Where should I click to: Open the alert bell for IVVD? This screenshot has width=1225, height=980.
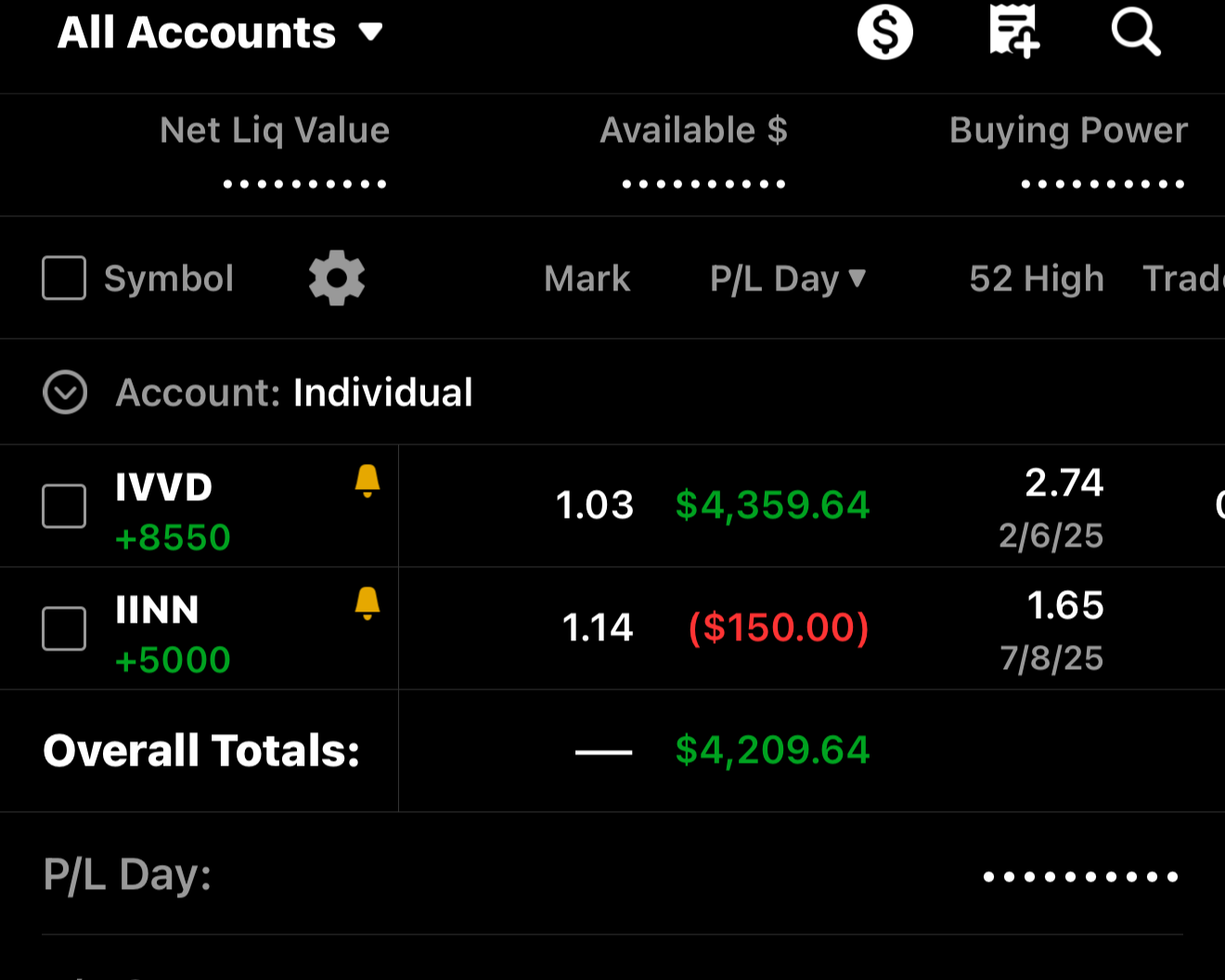point(367,482)
